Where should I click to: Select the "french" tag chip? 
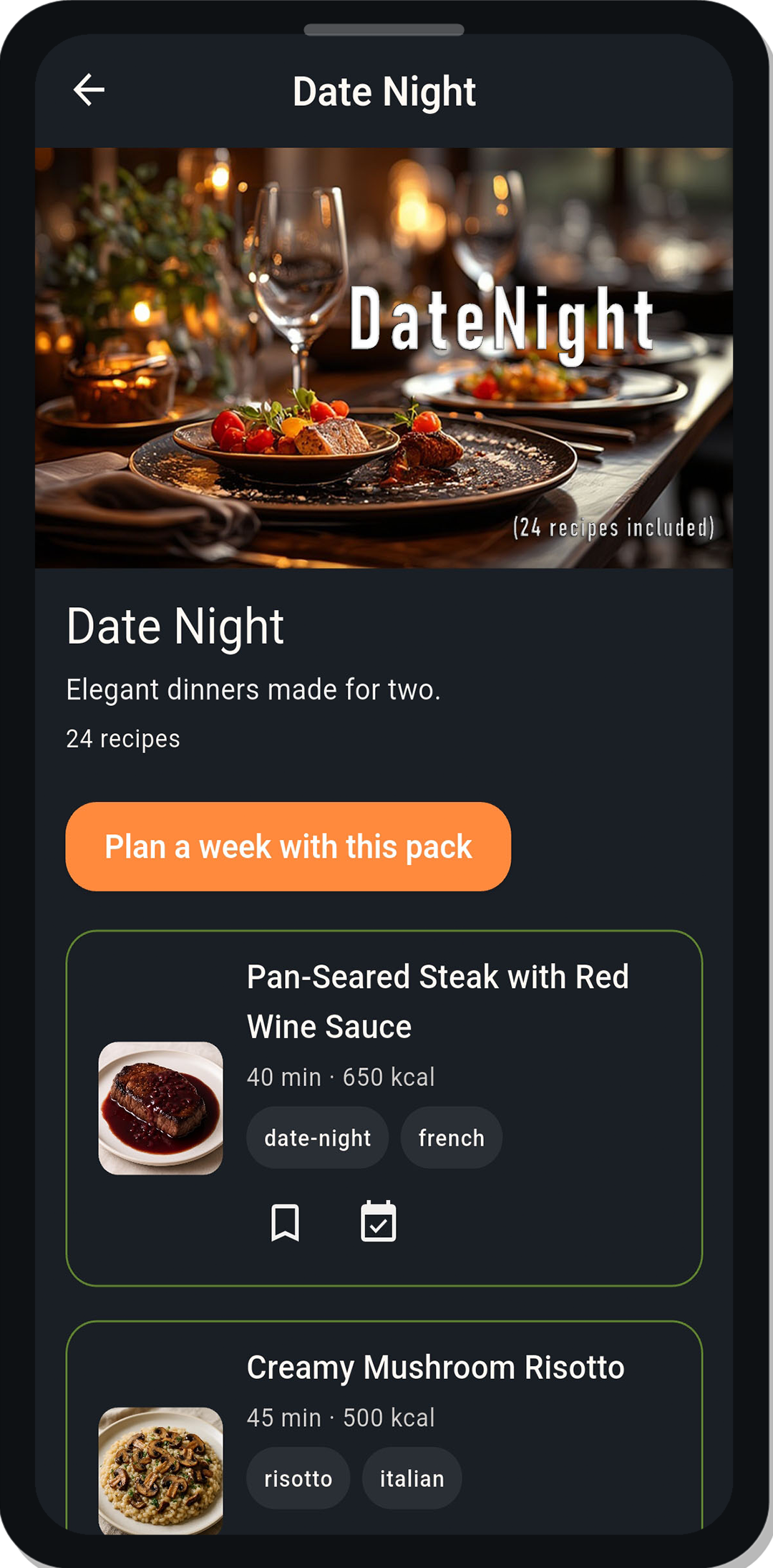(x=452, y=1137)
